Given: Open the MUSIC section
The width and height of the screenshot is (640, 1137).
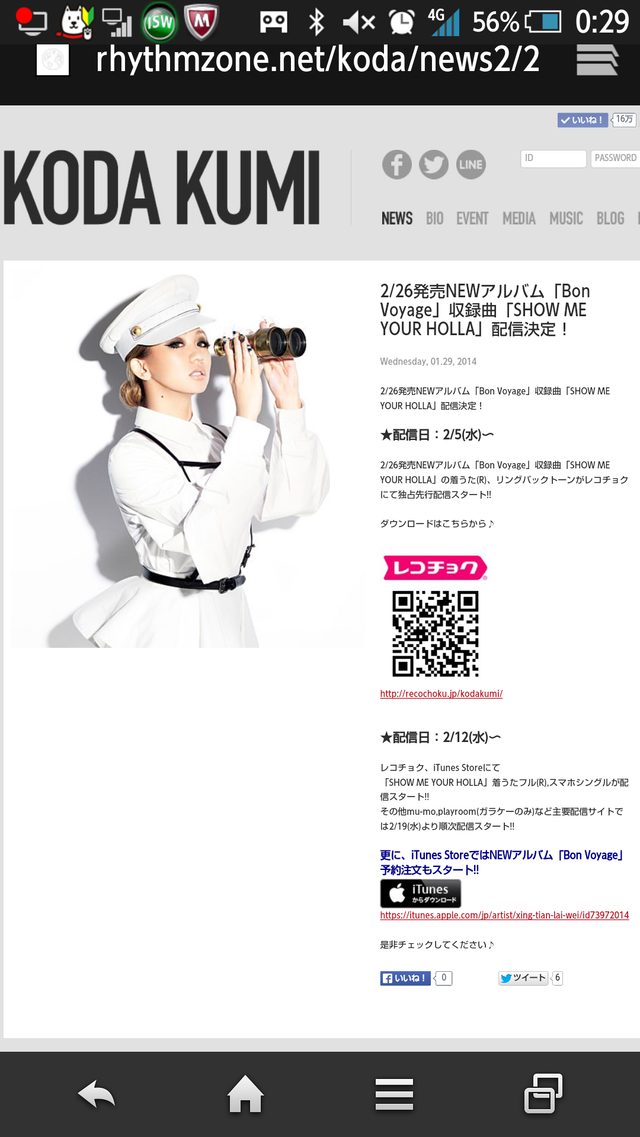Looking at the screenshot, I should 566,218.
